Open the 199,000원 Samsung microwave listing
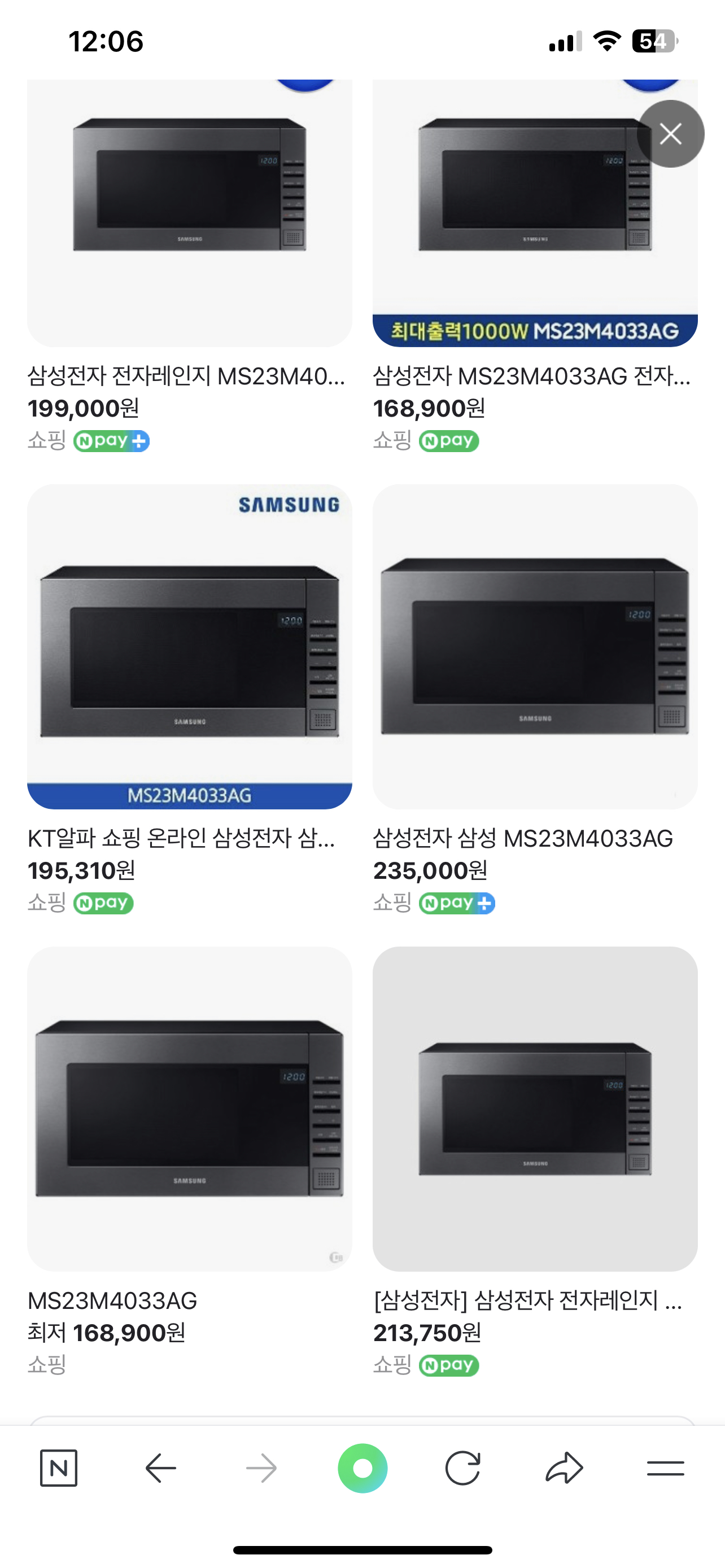The width and height of the screenshot is (725, 1568). pos(189,213)
